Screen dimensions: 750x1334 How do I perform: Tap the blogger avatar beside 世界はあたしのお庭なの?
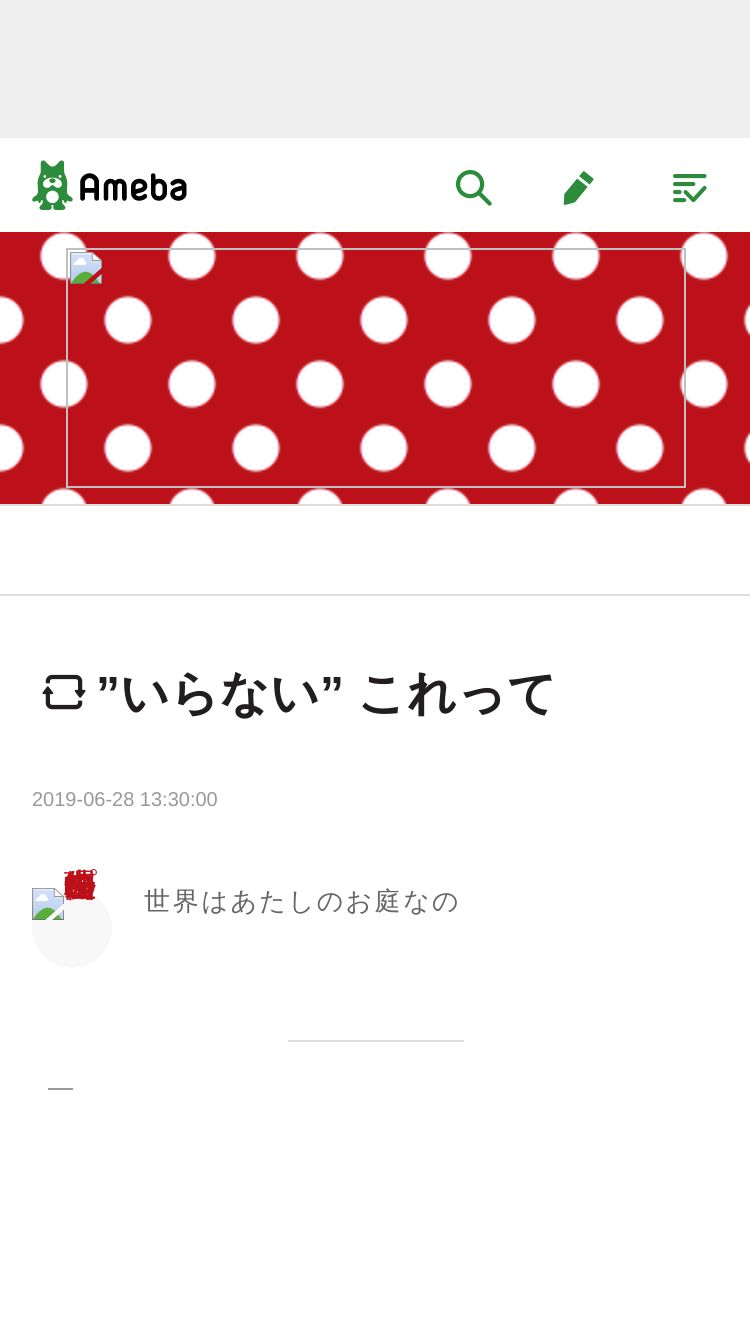click(72, 927)
